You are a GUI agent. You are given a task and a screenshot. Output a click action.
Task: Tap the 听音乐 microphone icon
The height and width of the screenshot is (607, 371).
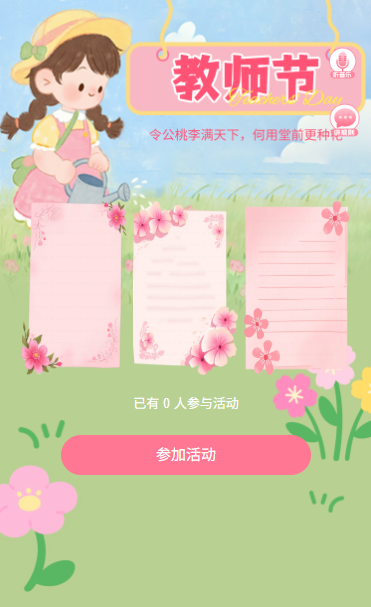click(342, 63)
